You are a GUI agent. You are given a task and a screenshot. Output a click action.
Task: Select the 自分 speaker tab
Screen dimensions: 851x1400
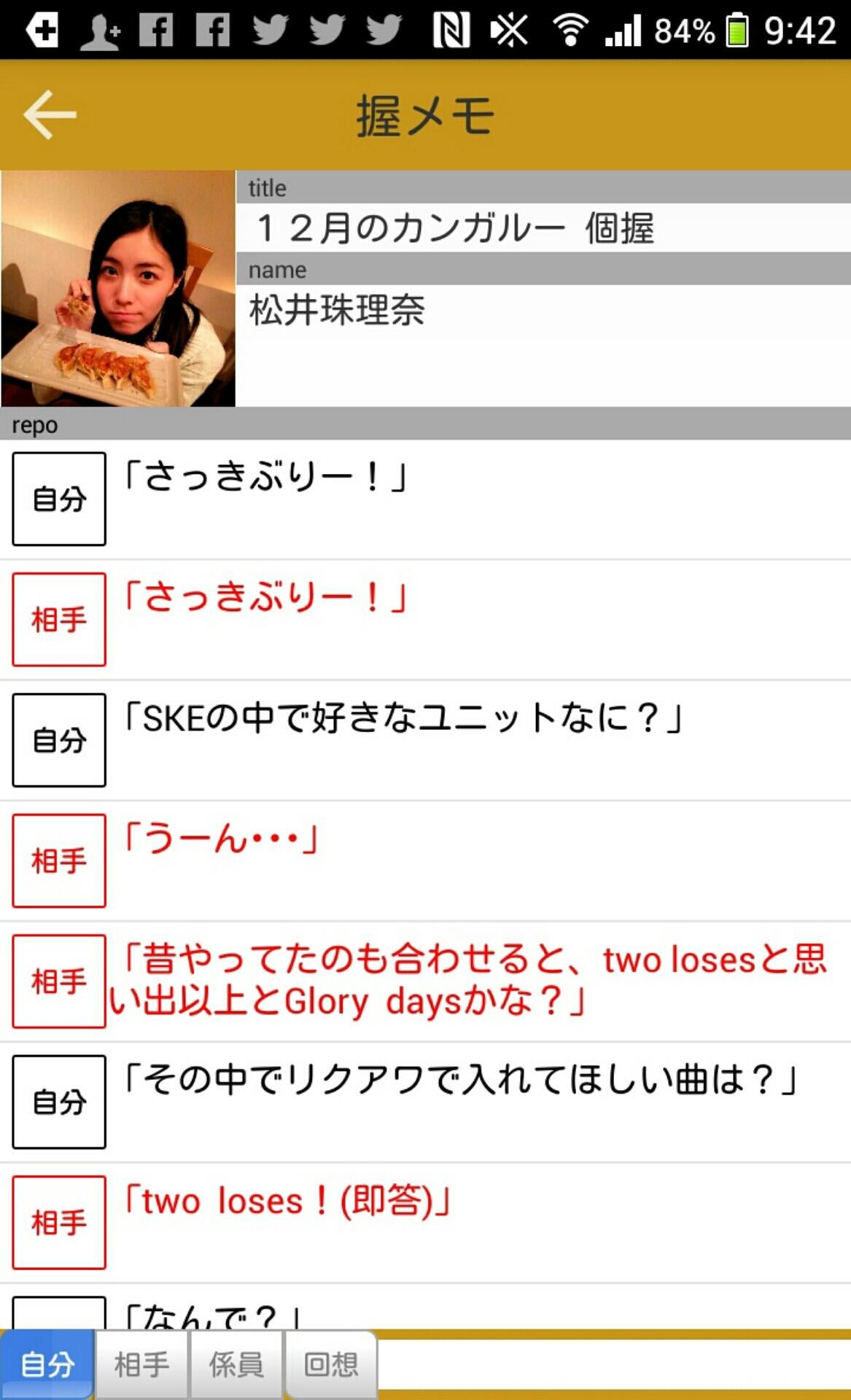[x=47, y=1364]
